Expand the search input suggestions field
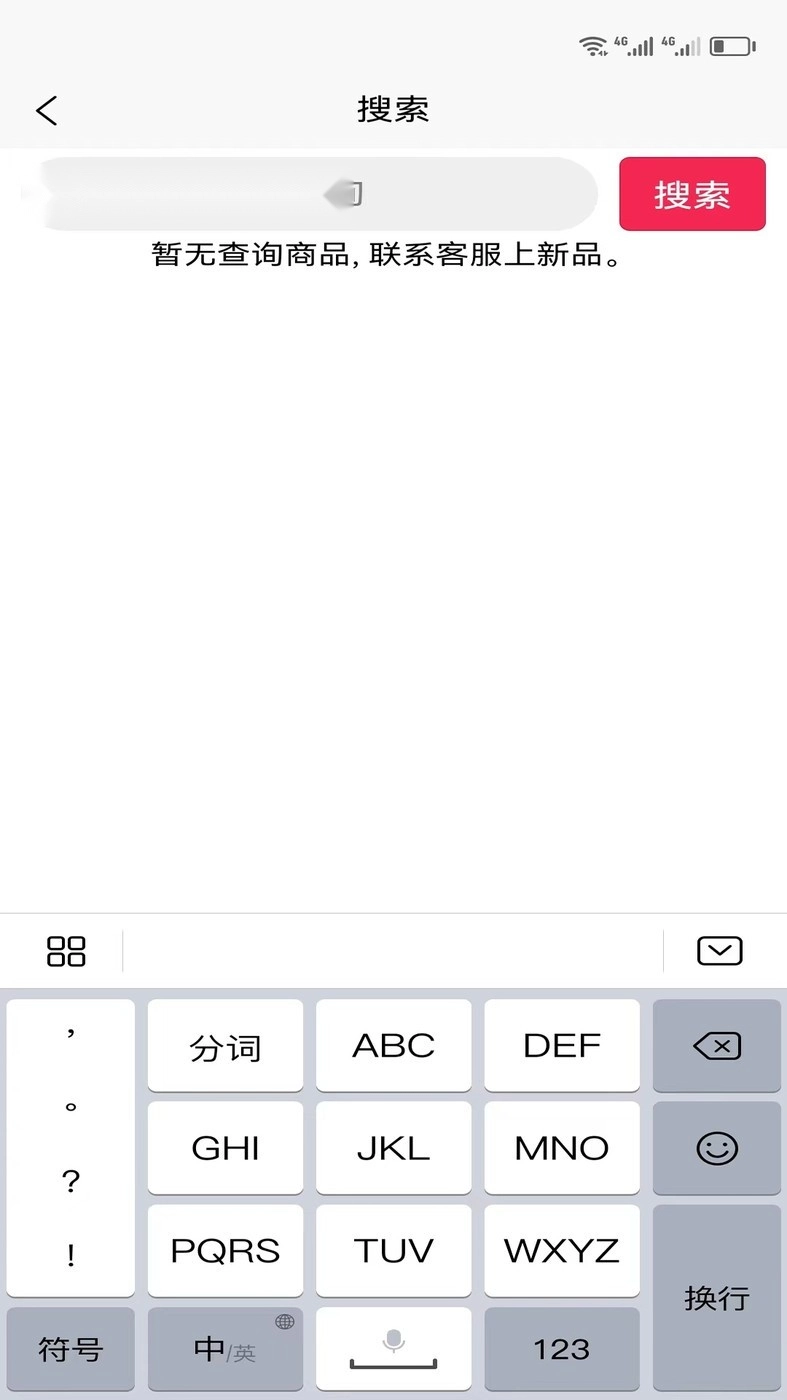 345,194
